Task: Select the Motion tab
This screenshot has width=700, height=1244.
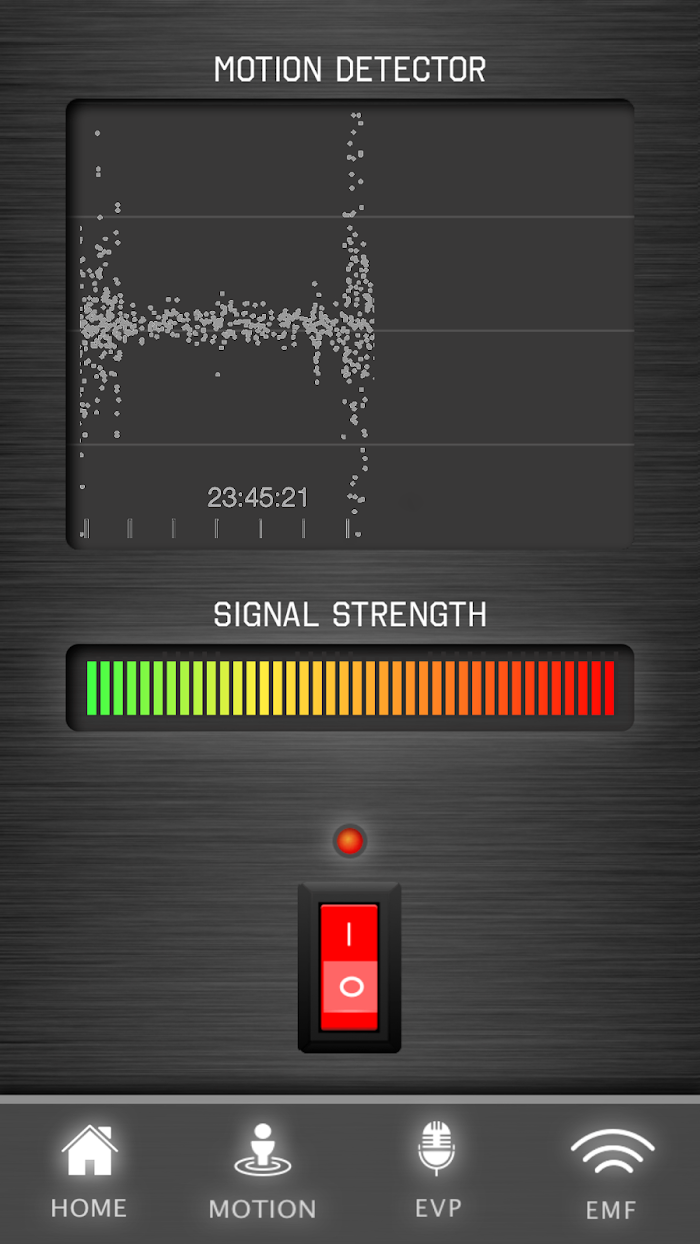Action: point(262,1170)
